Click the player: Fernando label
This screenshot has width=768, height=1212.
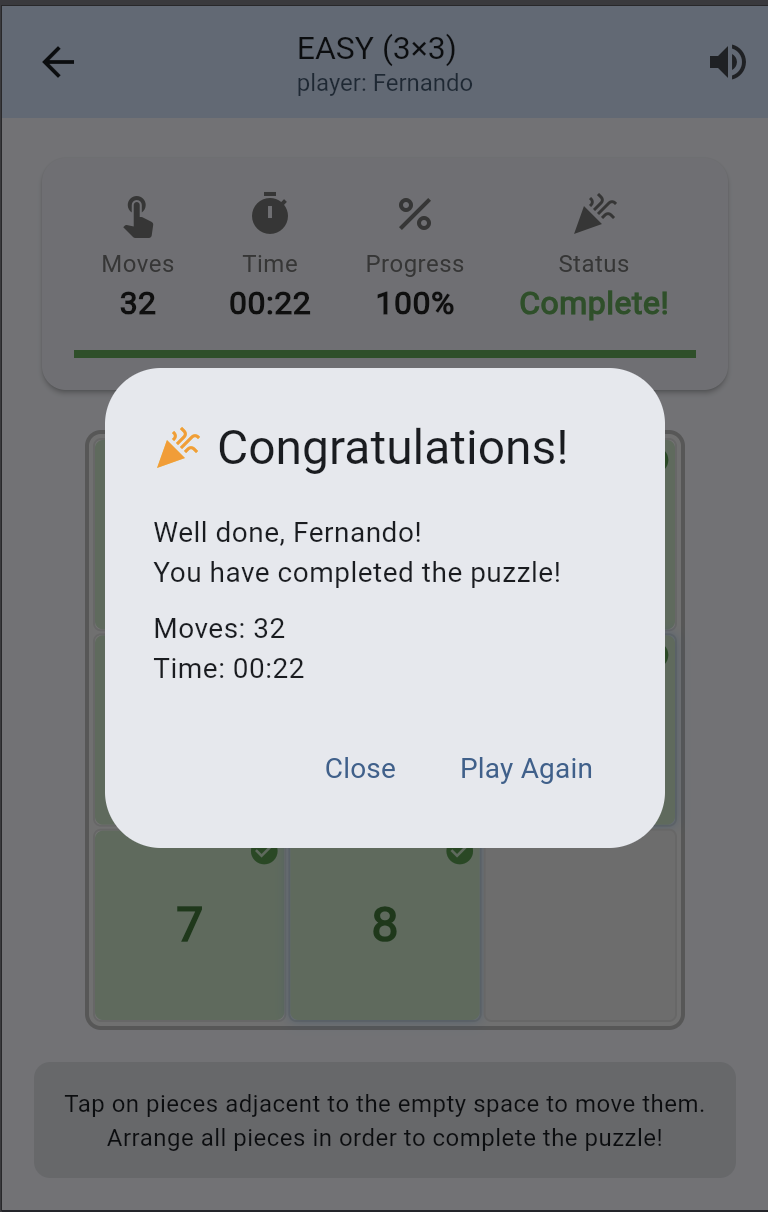(384, 83)
